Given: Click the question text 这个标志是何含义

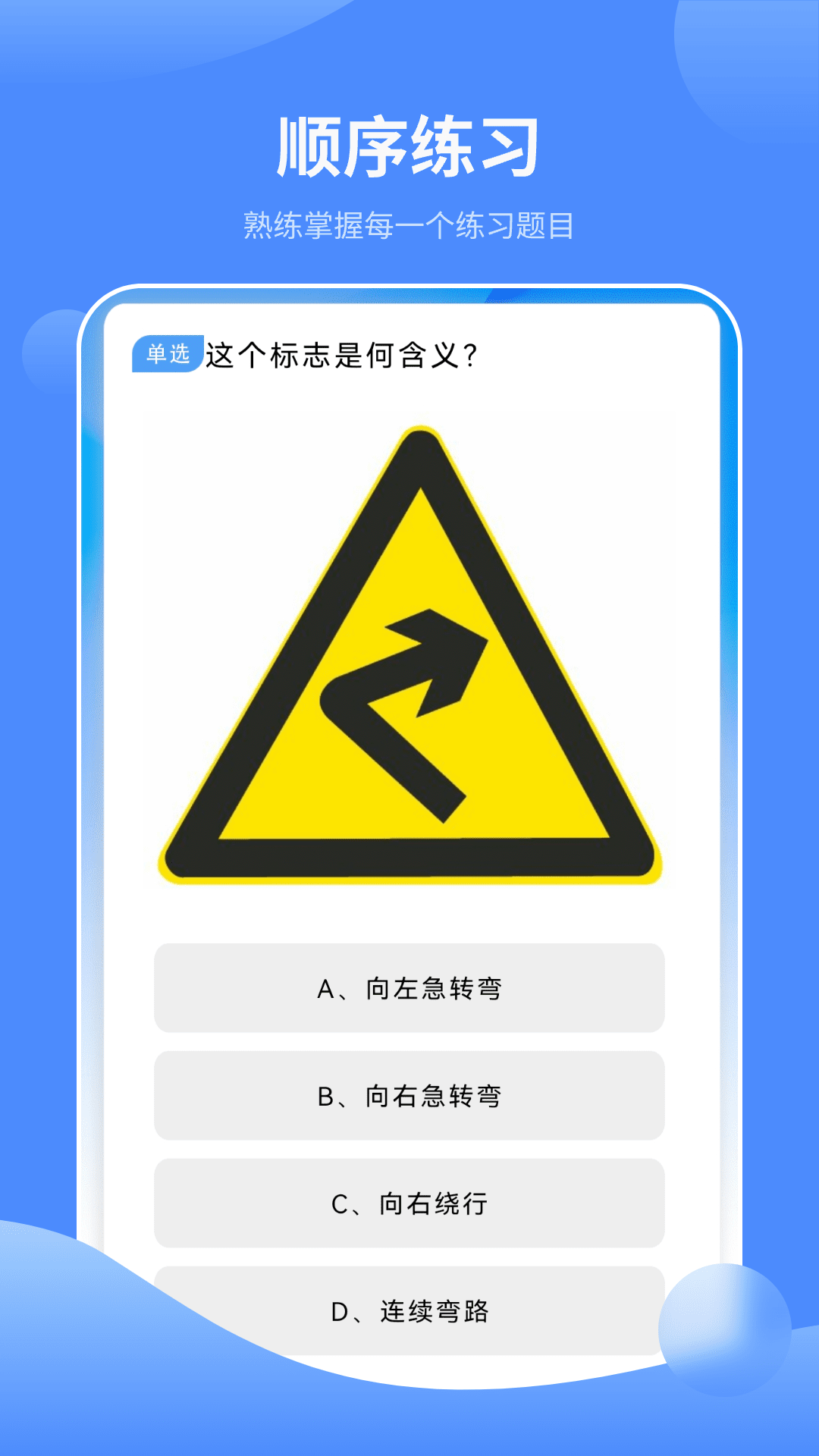Looking at the screenshot, I should pyautogui.click(x=341, y=353).
